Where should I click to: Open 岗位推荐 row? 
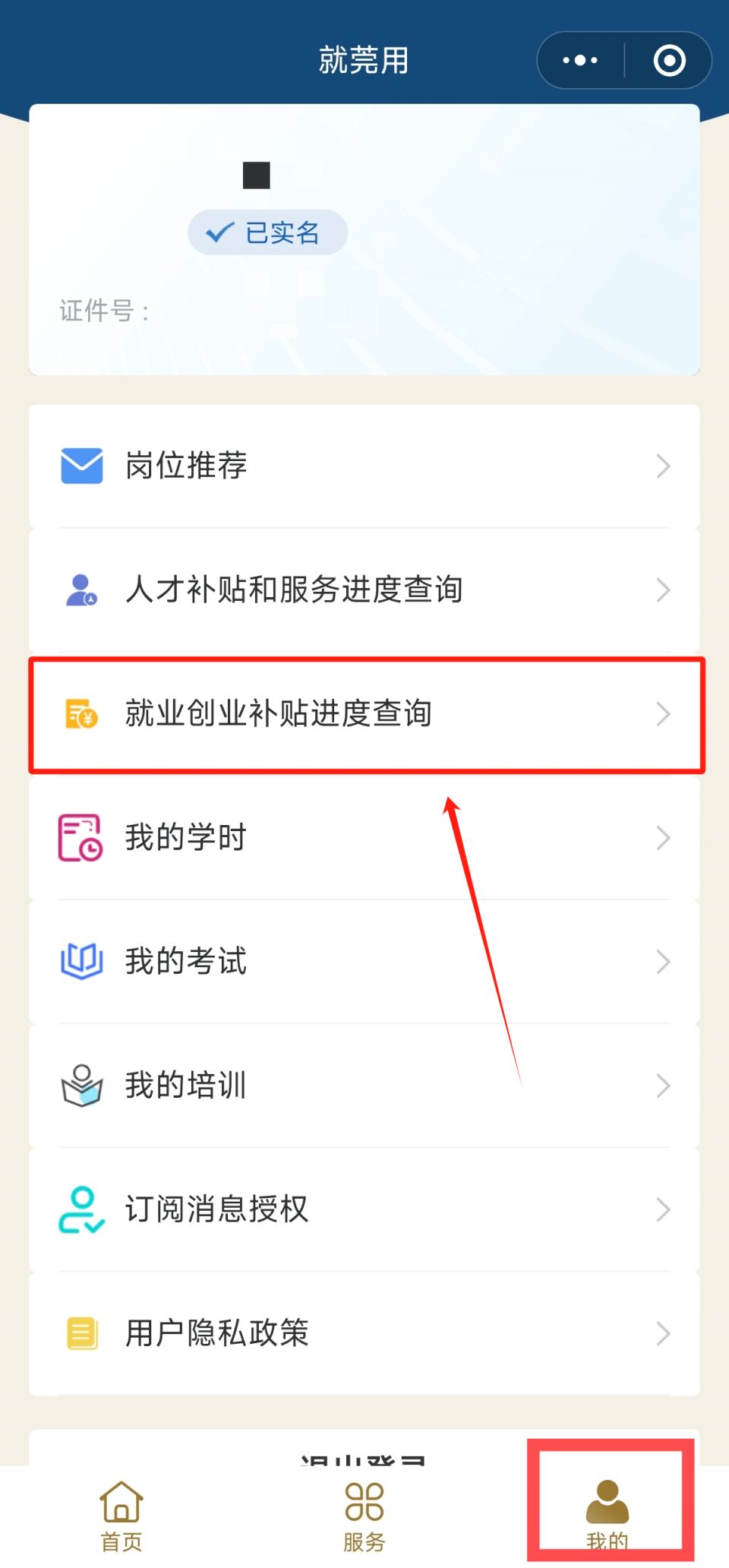coord(364,466)
